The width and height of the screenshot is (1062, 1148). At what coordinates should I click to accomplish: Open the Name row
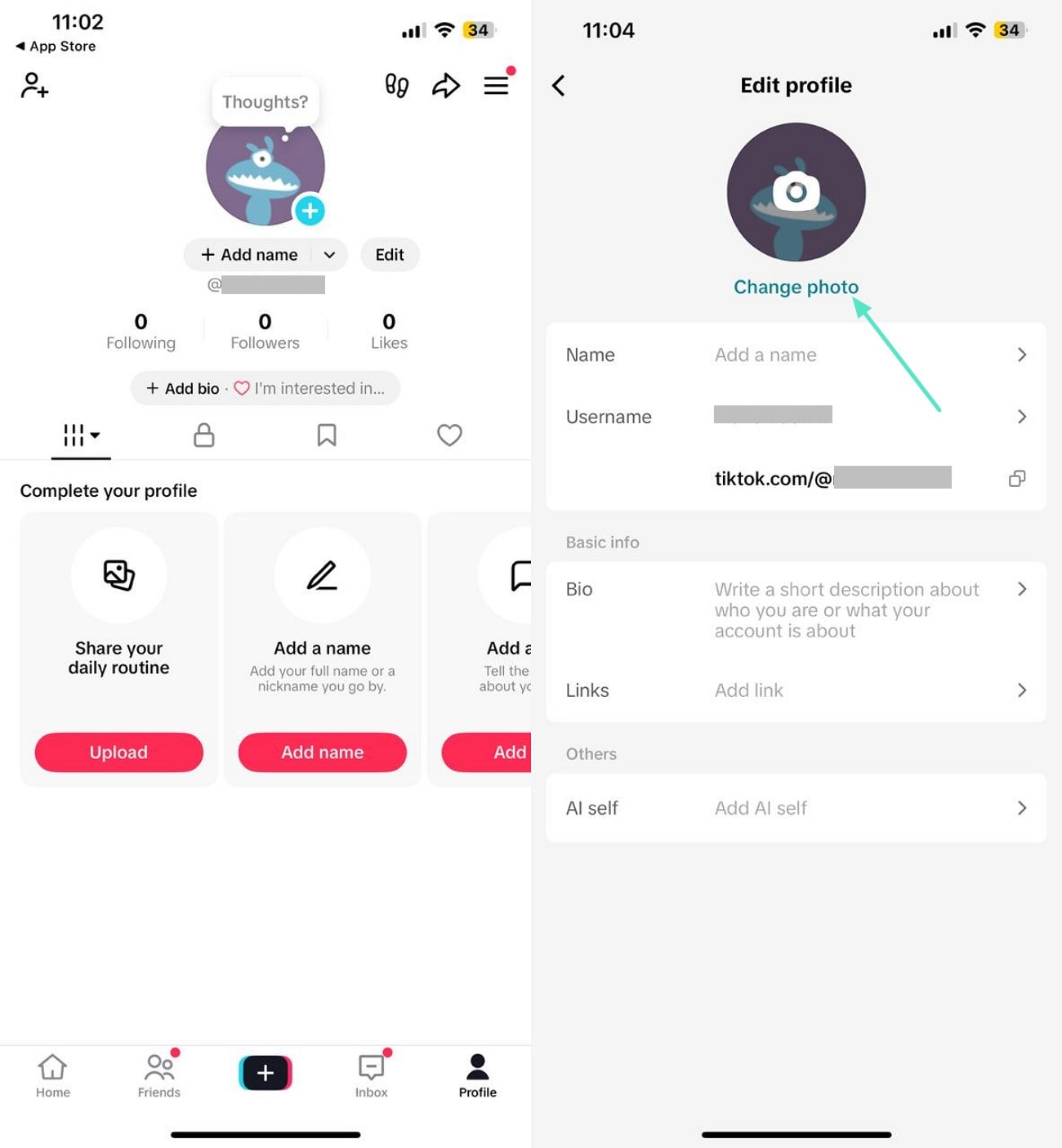pyautogui.click(x=795, y=355)
